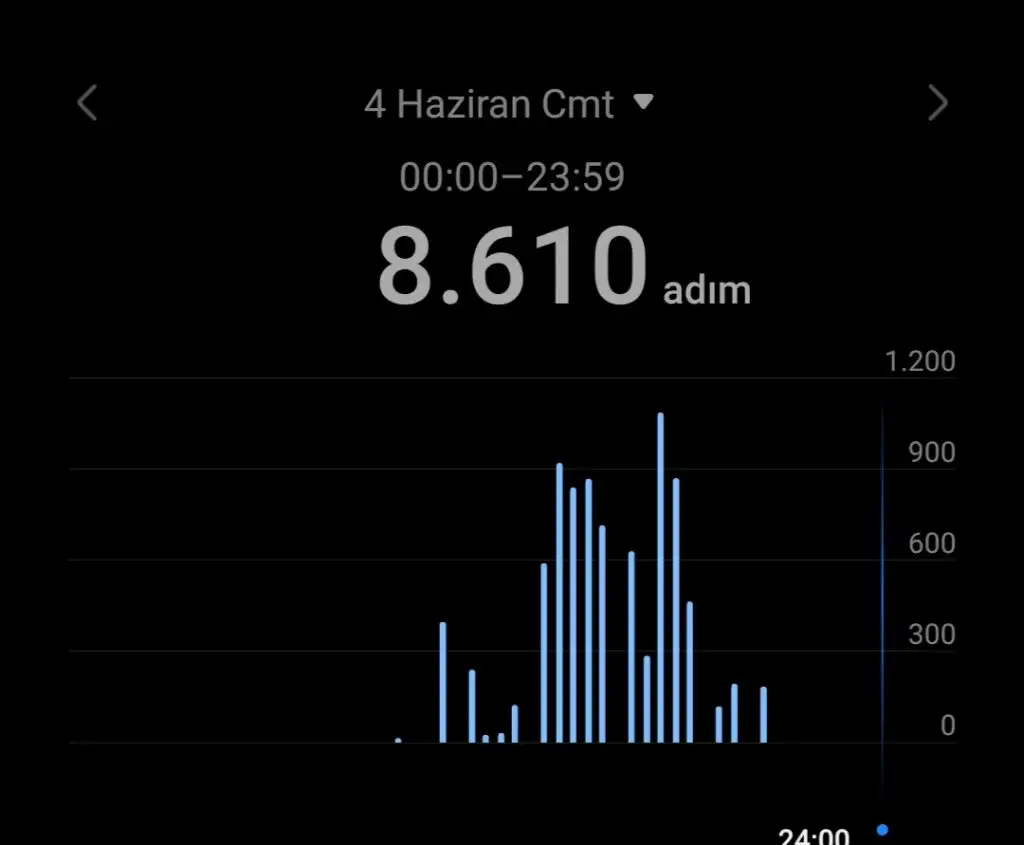This screenshot has width=1024, height=845.
Task: Go to the next day
Action: pos(937,103)
